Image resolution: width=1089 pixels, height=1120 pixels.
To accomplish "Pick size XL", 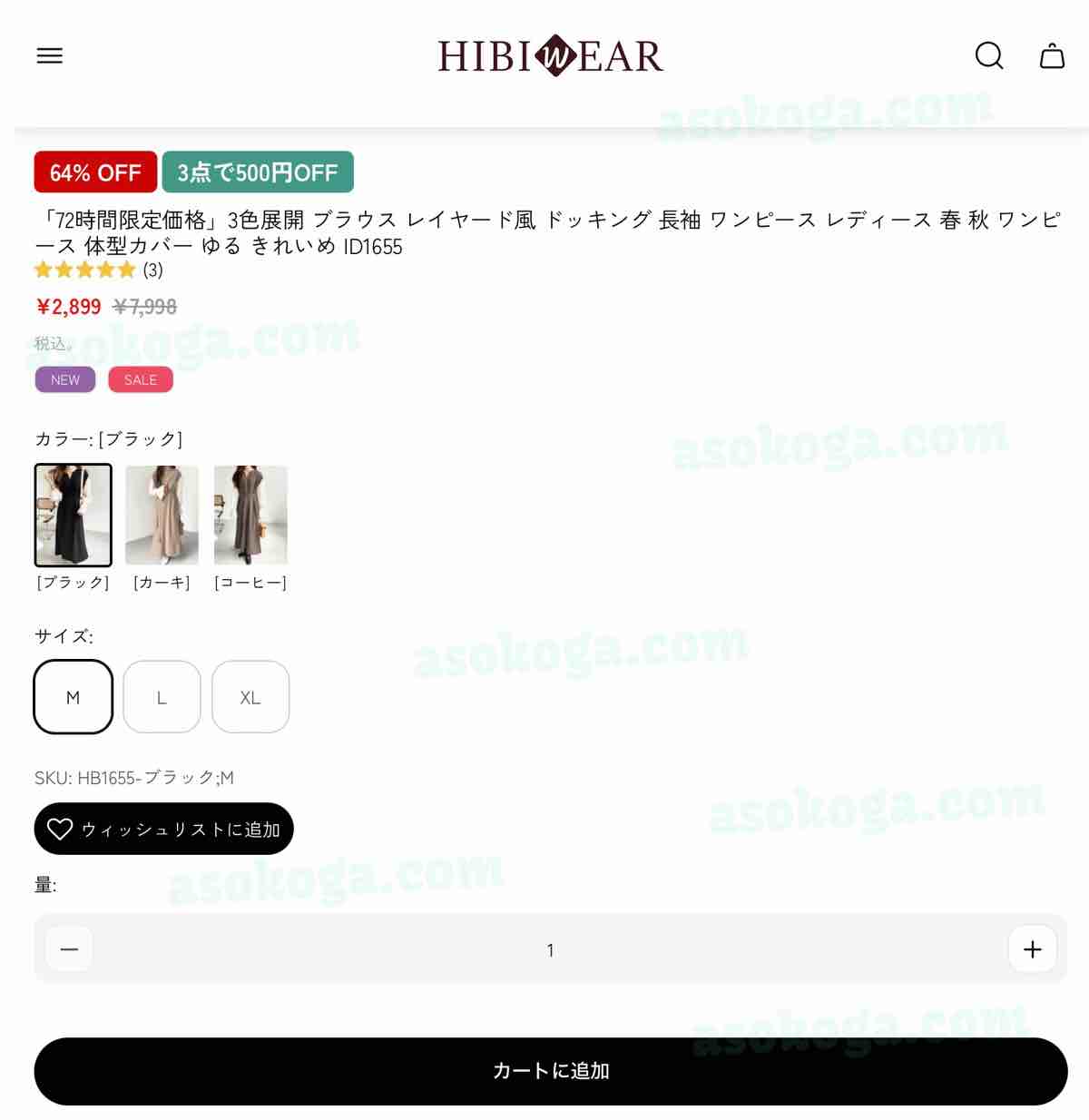I will (250, 697).
